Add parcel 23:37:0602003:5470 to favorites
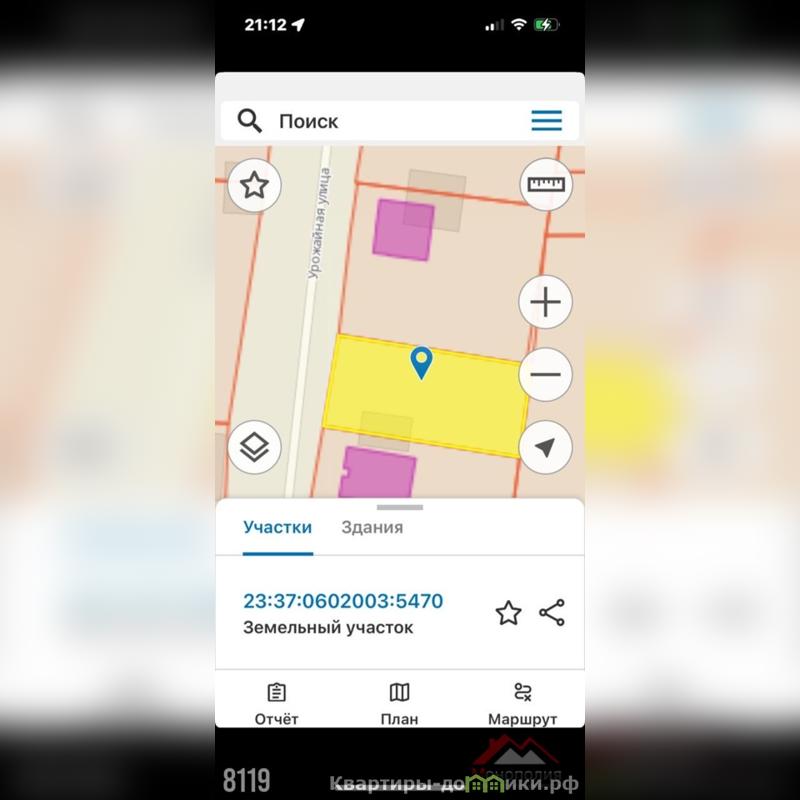Viewport: 800px width, 800px height. [508, 613]
